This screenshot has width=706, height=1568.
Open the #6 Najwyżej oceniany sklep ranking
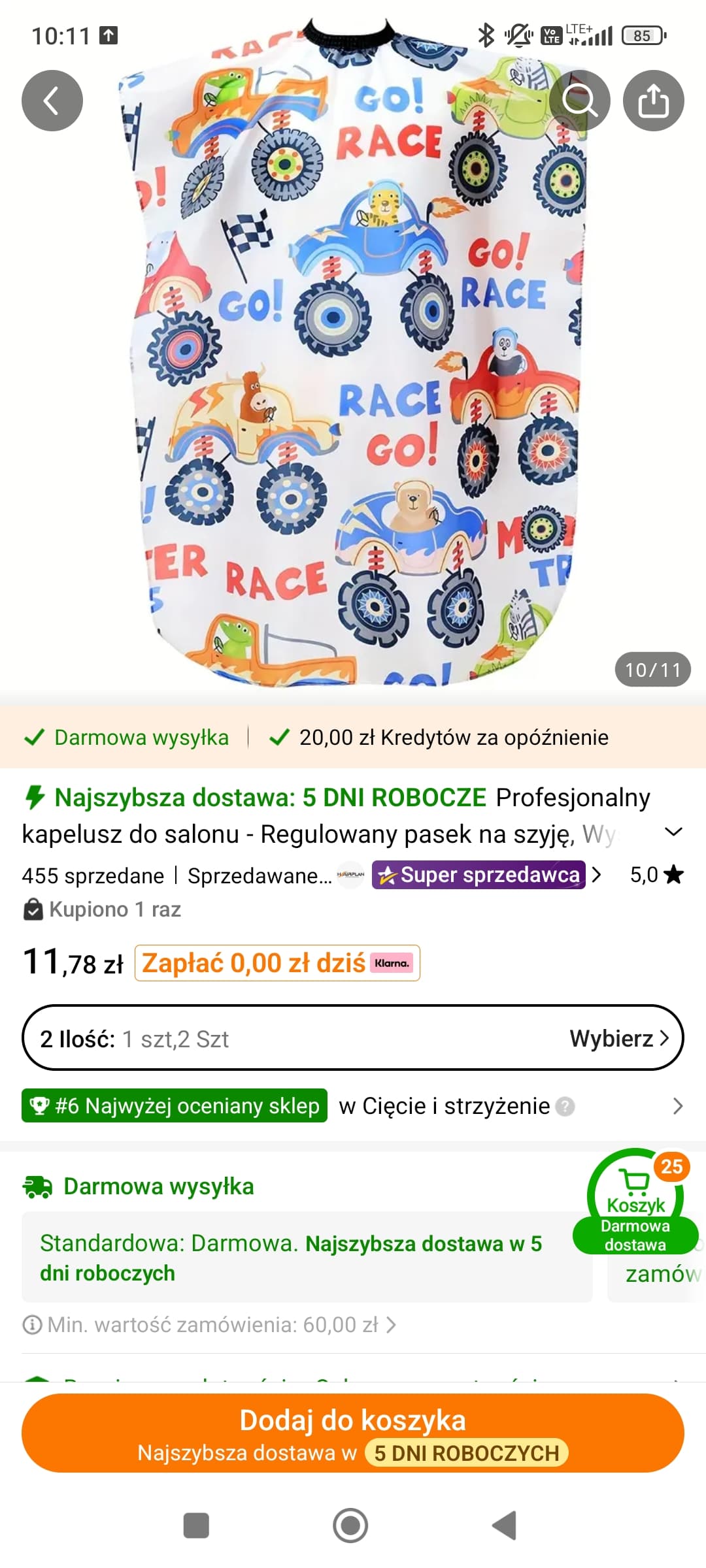(175, 1106)
